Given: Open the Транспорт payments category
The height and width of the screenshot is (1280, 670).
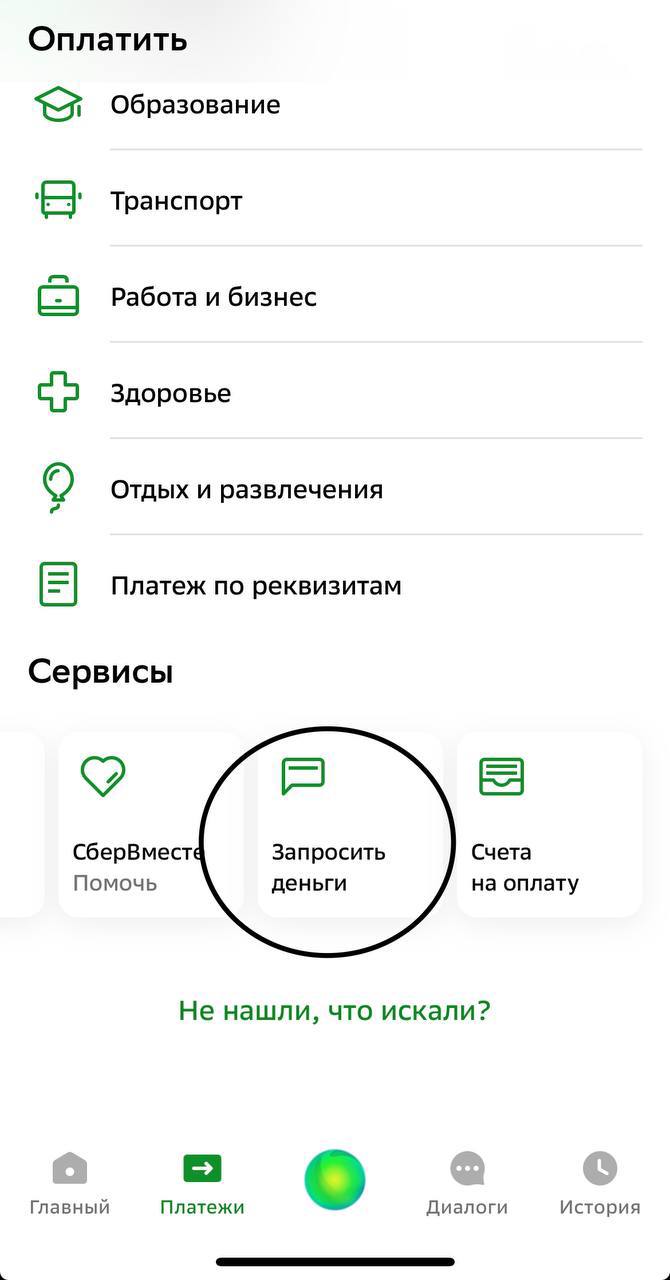Looking at the screenshot, I should pos(176,201).
